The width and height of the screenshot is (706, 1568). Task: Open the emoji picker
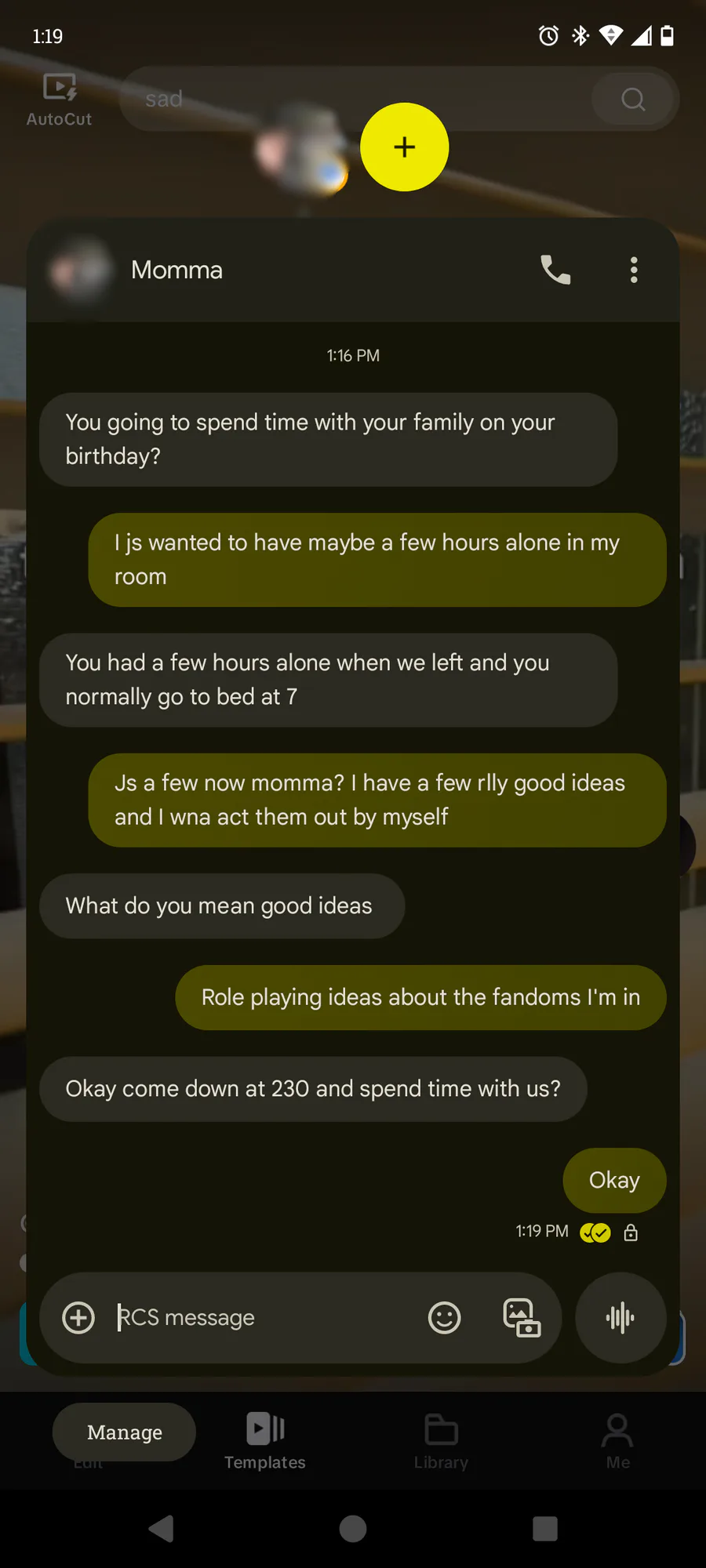444,1317
